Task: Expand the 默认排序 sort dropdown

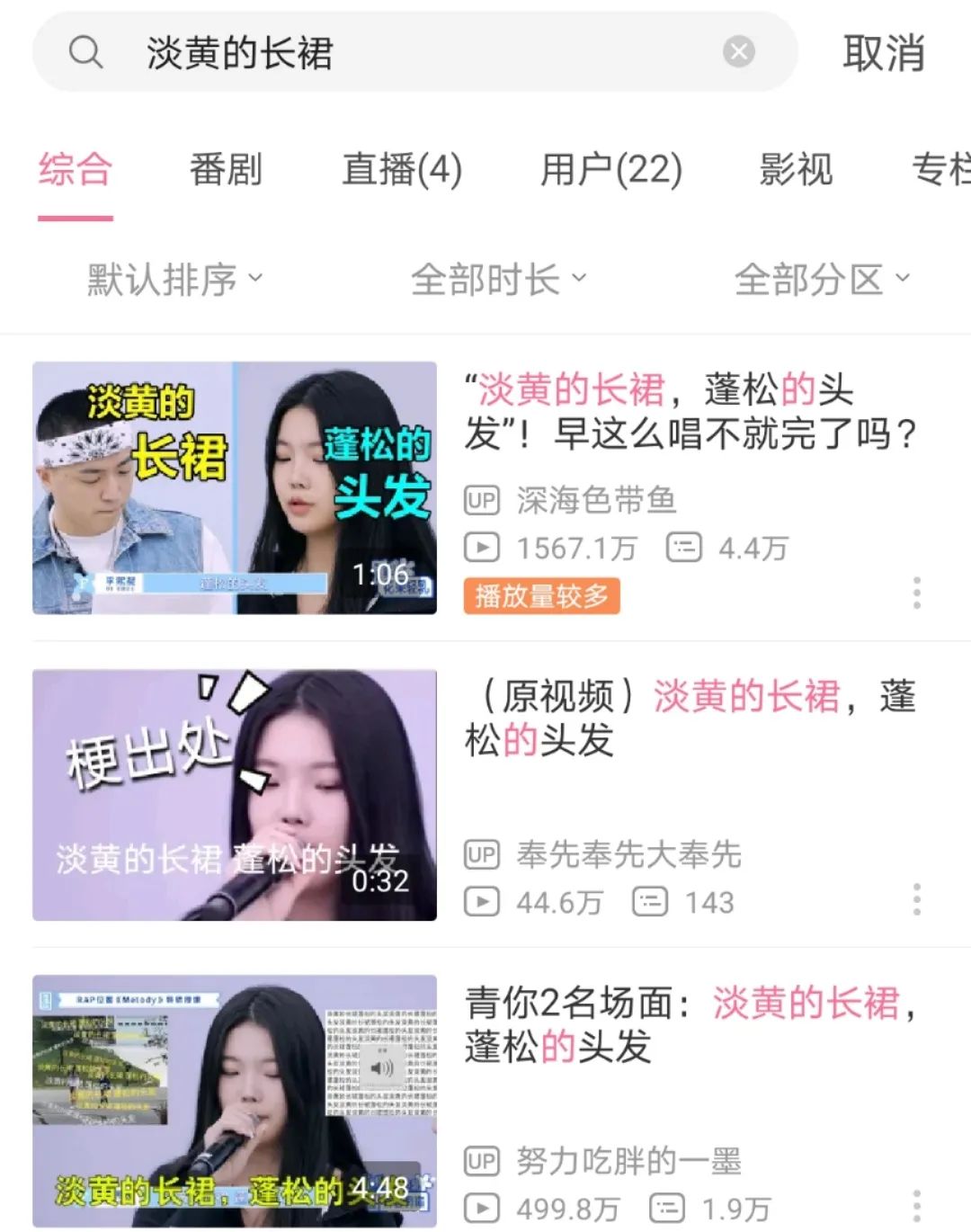Action: pyautogui.click(x=174, y=280)
